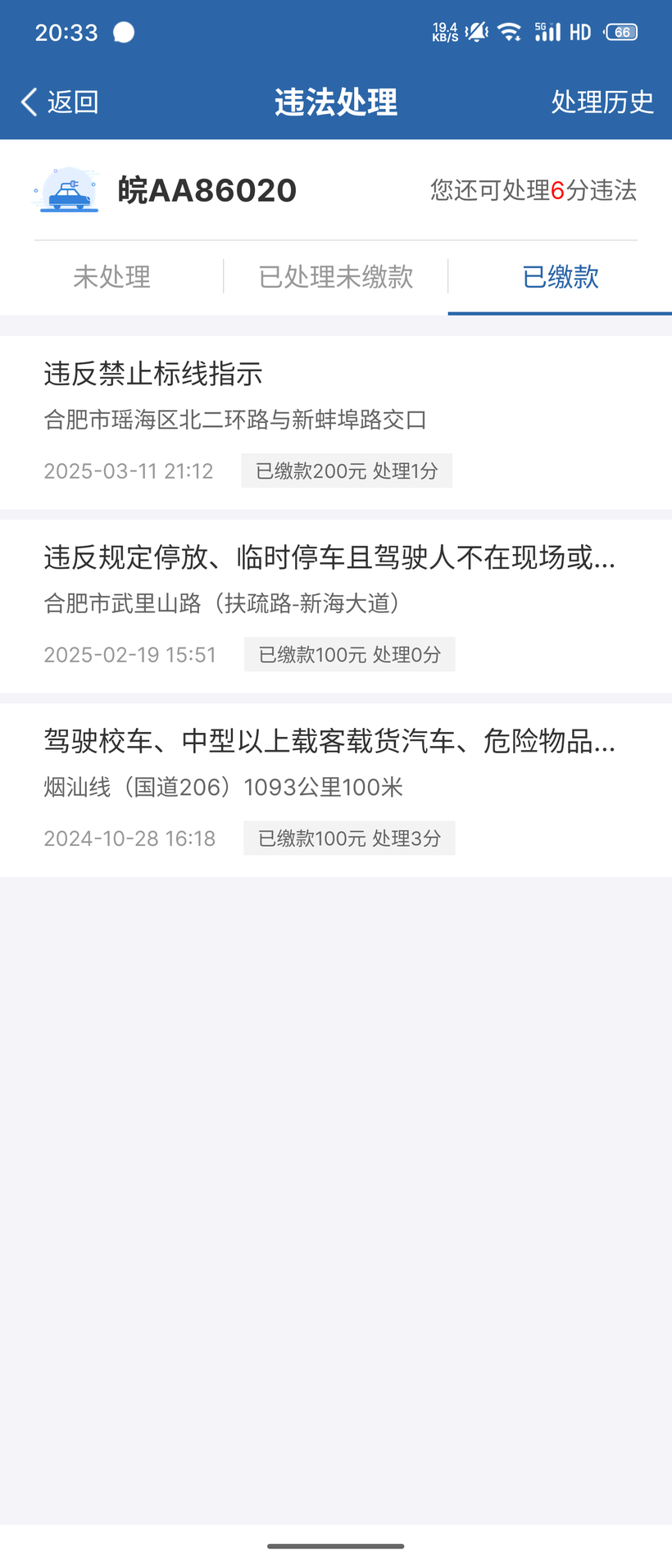Go back using the 返回 button
The height and width of the screenshot is (1568, 672).
pos(59,102)
